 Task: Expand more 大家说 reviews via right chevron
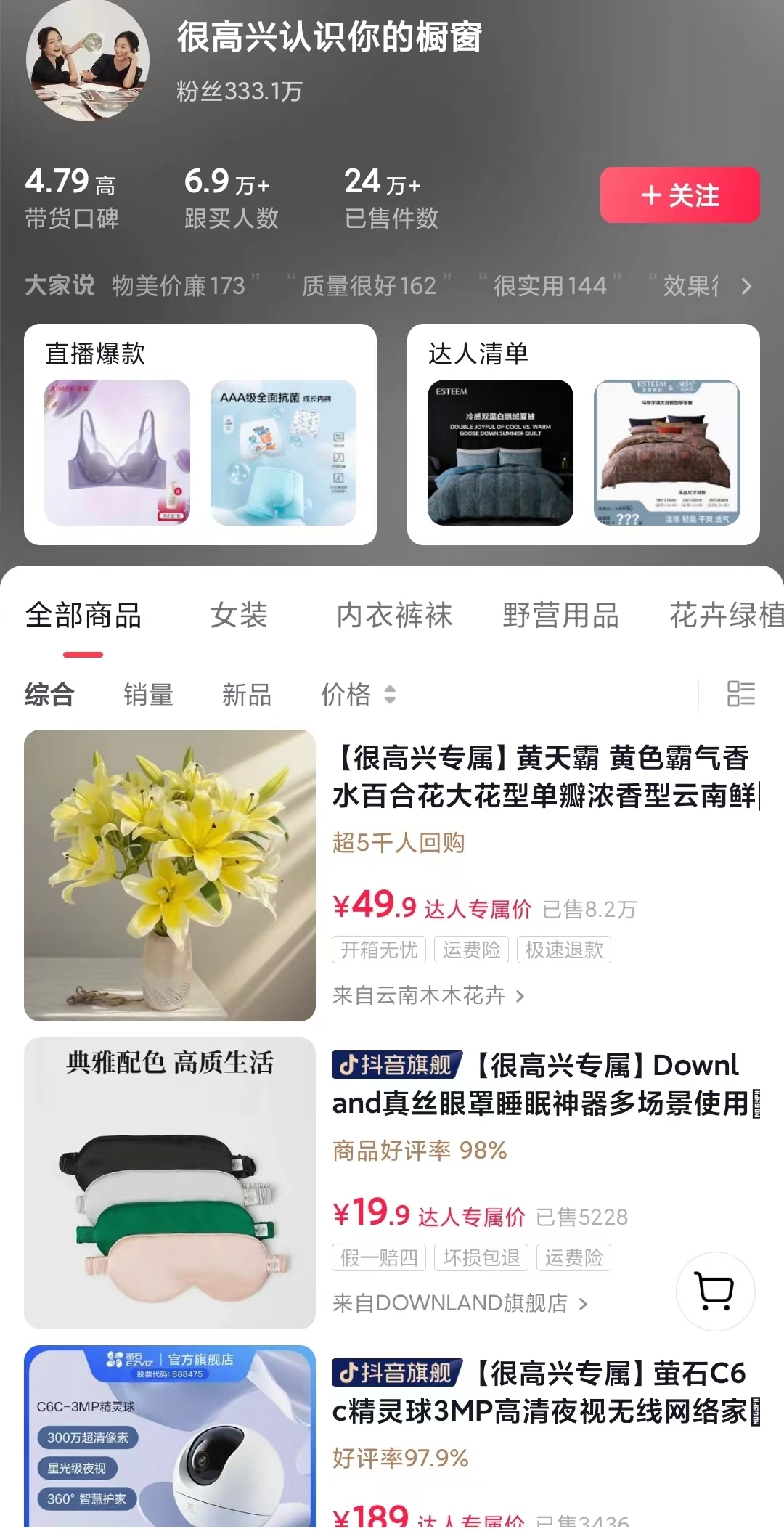[746, 287]
